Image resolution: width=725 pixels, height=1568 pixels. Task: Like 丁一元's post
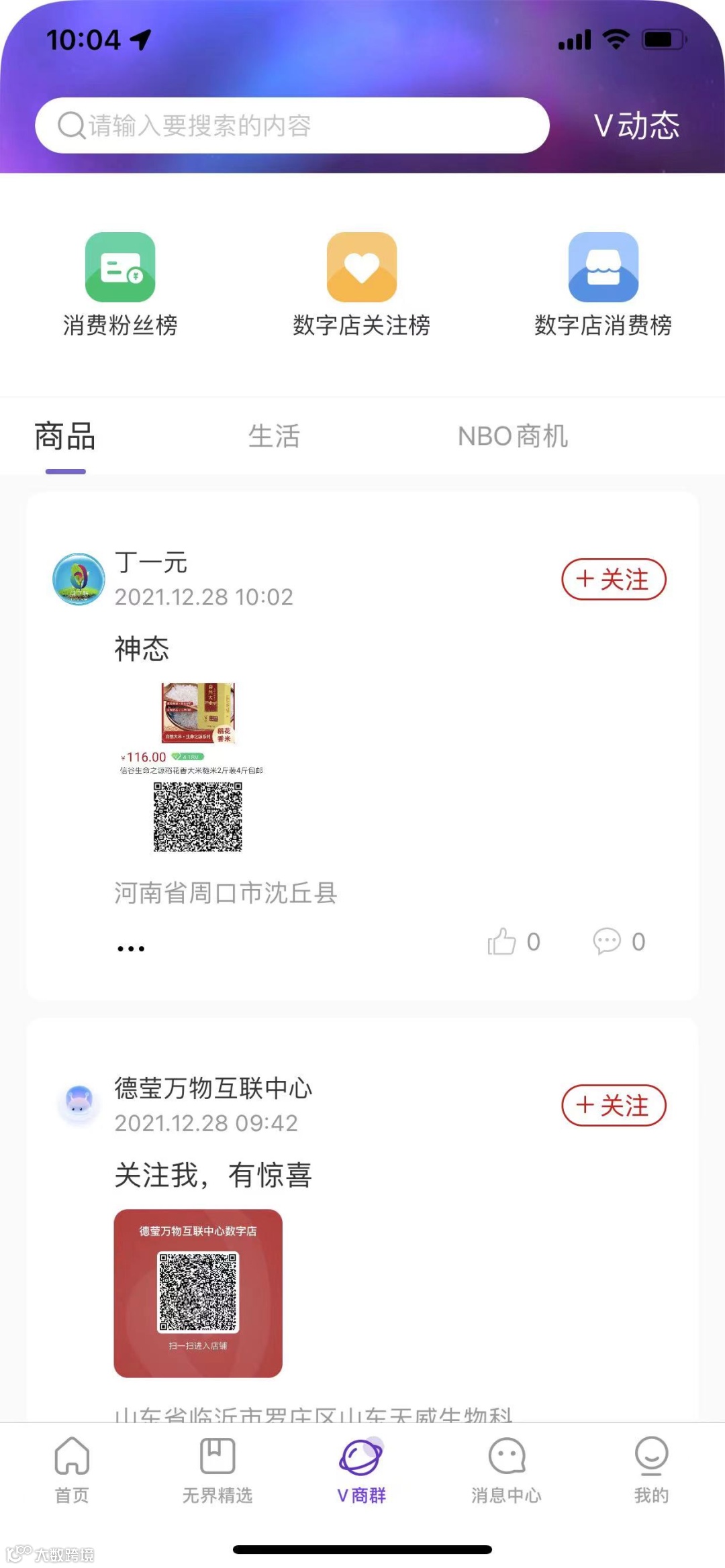pos(503,941)
